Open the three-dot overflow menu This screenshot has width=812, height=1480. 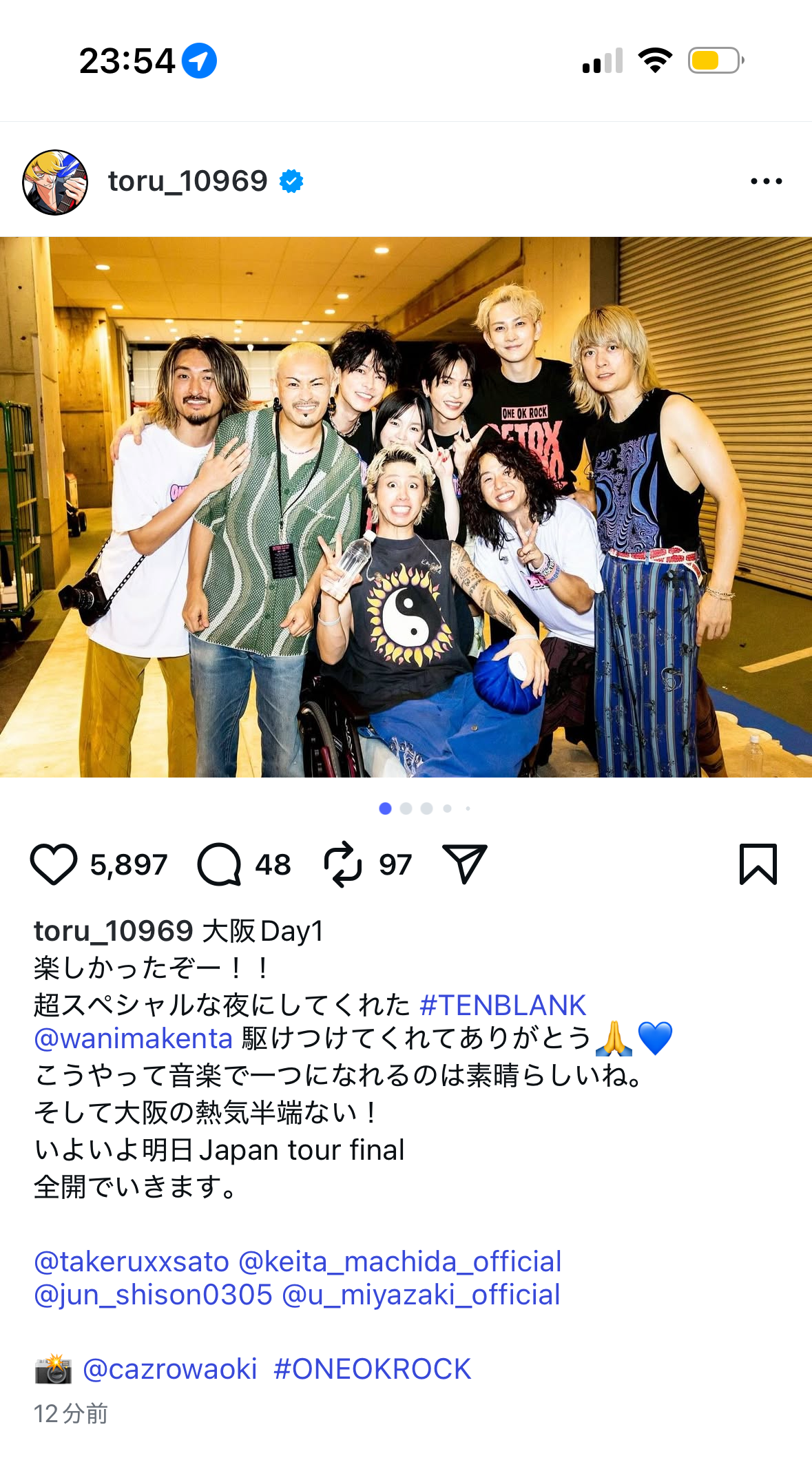pyautogui.click(x=766, y=182)
